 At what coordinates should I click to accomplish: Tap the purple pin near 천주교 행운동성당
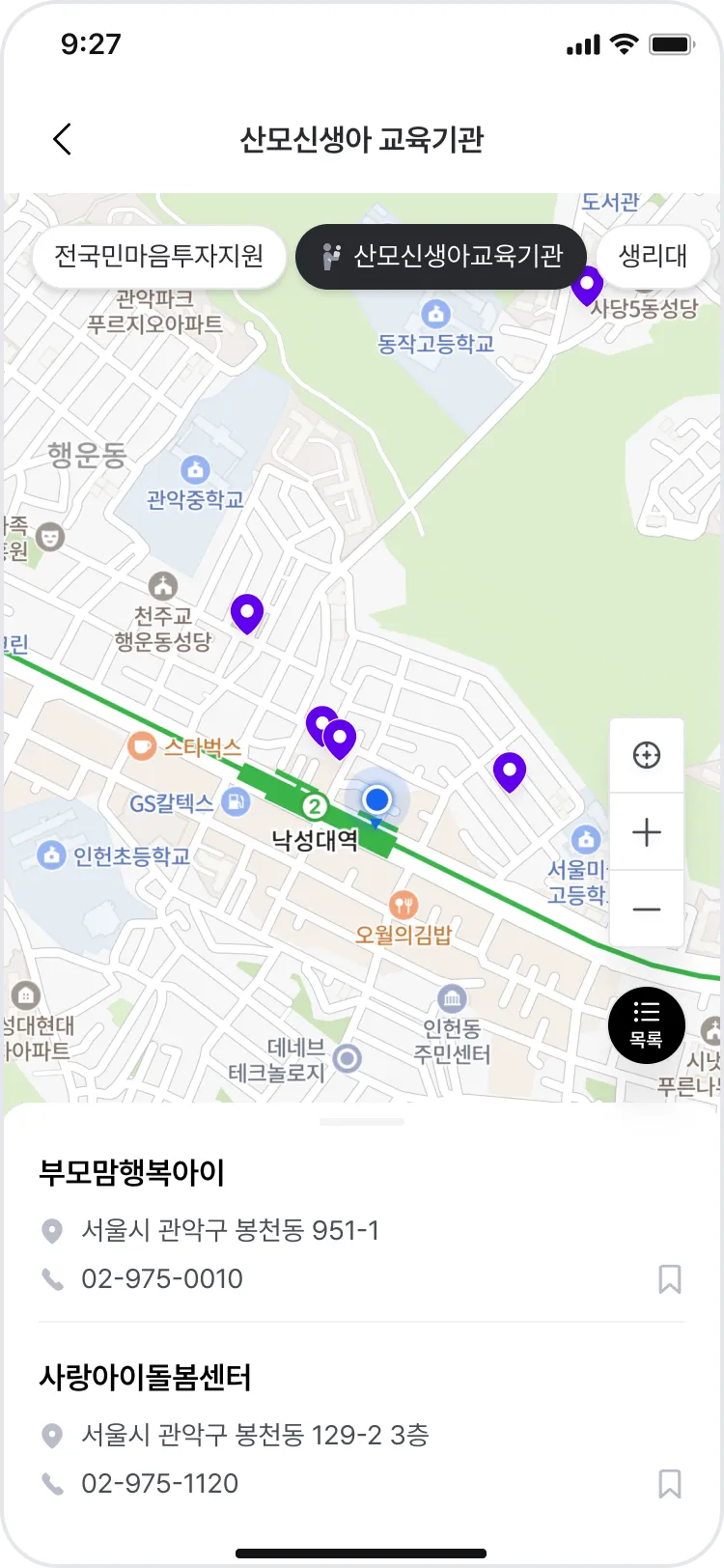[x=247, y=612]
